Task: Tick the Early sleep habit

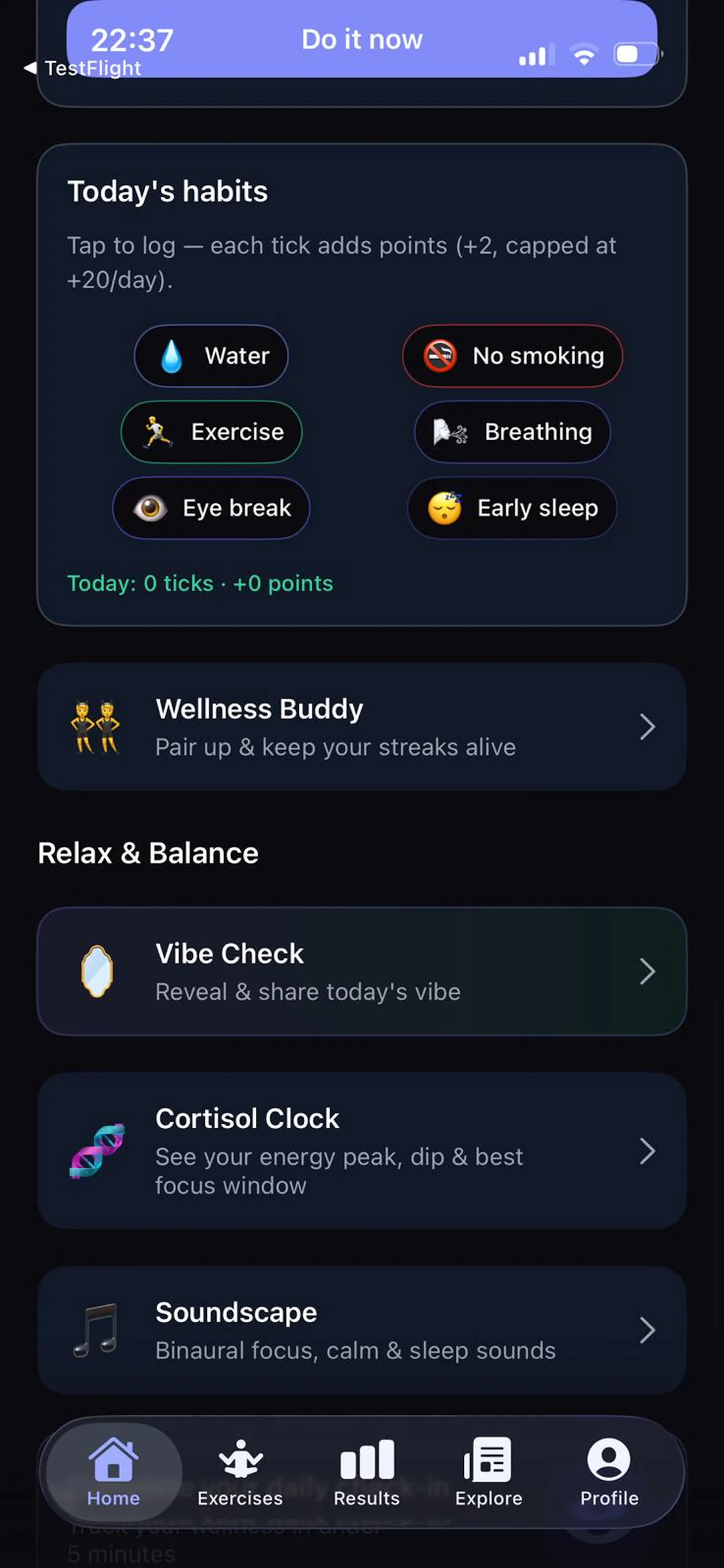Action: (x=512, y=508)
